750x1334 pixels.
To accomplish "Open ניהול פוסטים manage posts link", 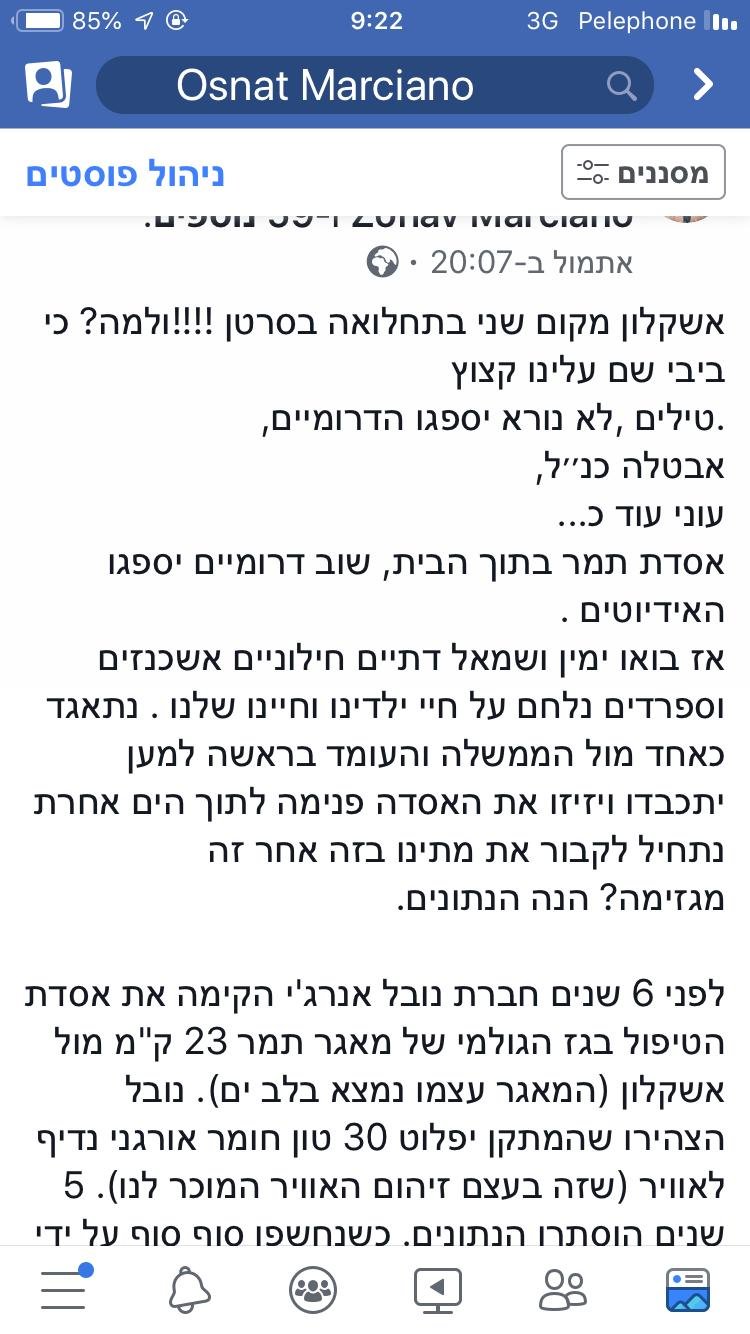I will point(125,173).
